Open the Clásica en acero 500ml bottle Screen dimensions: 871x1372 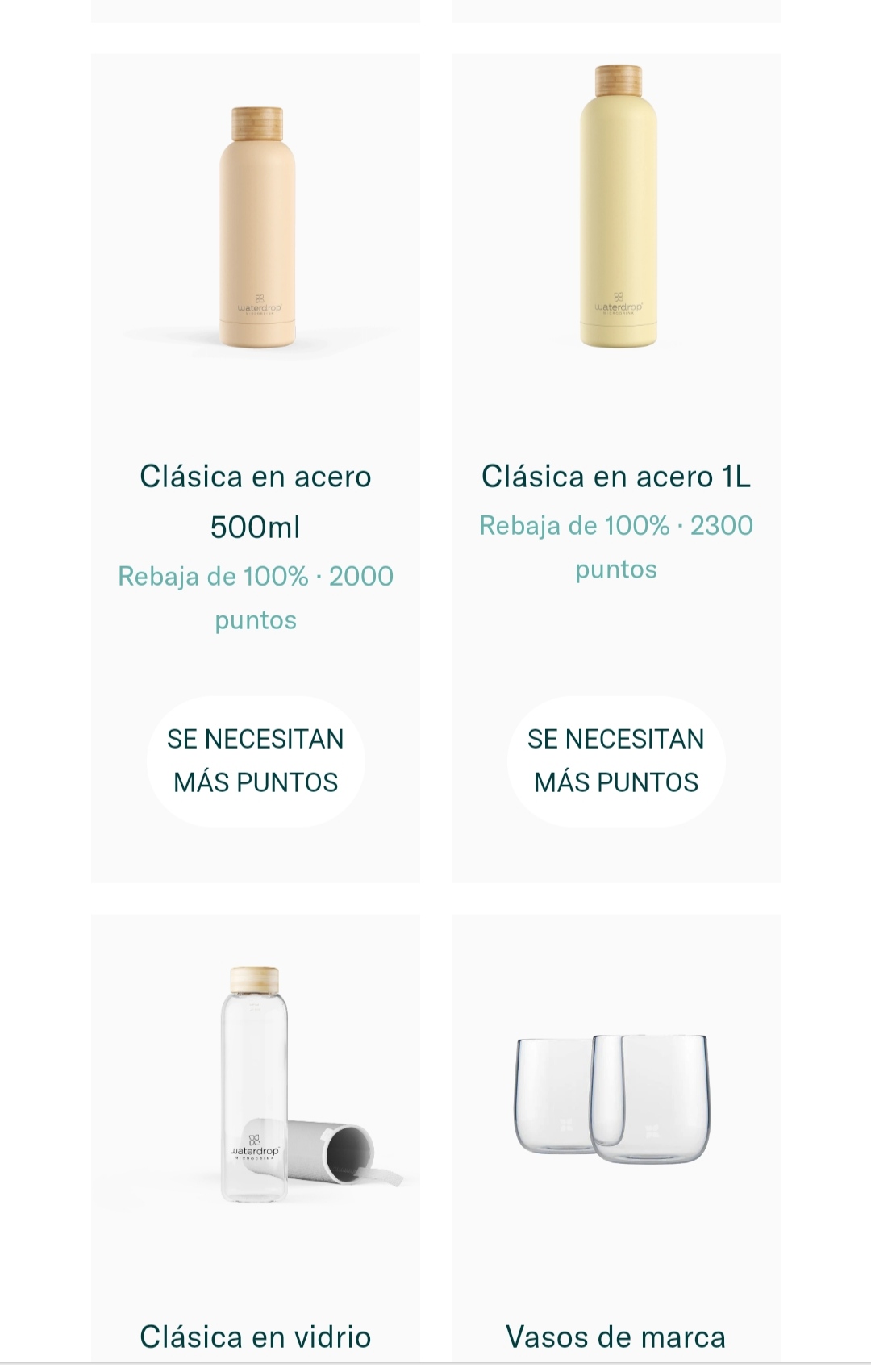coord(256,229)
